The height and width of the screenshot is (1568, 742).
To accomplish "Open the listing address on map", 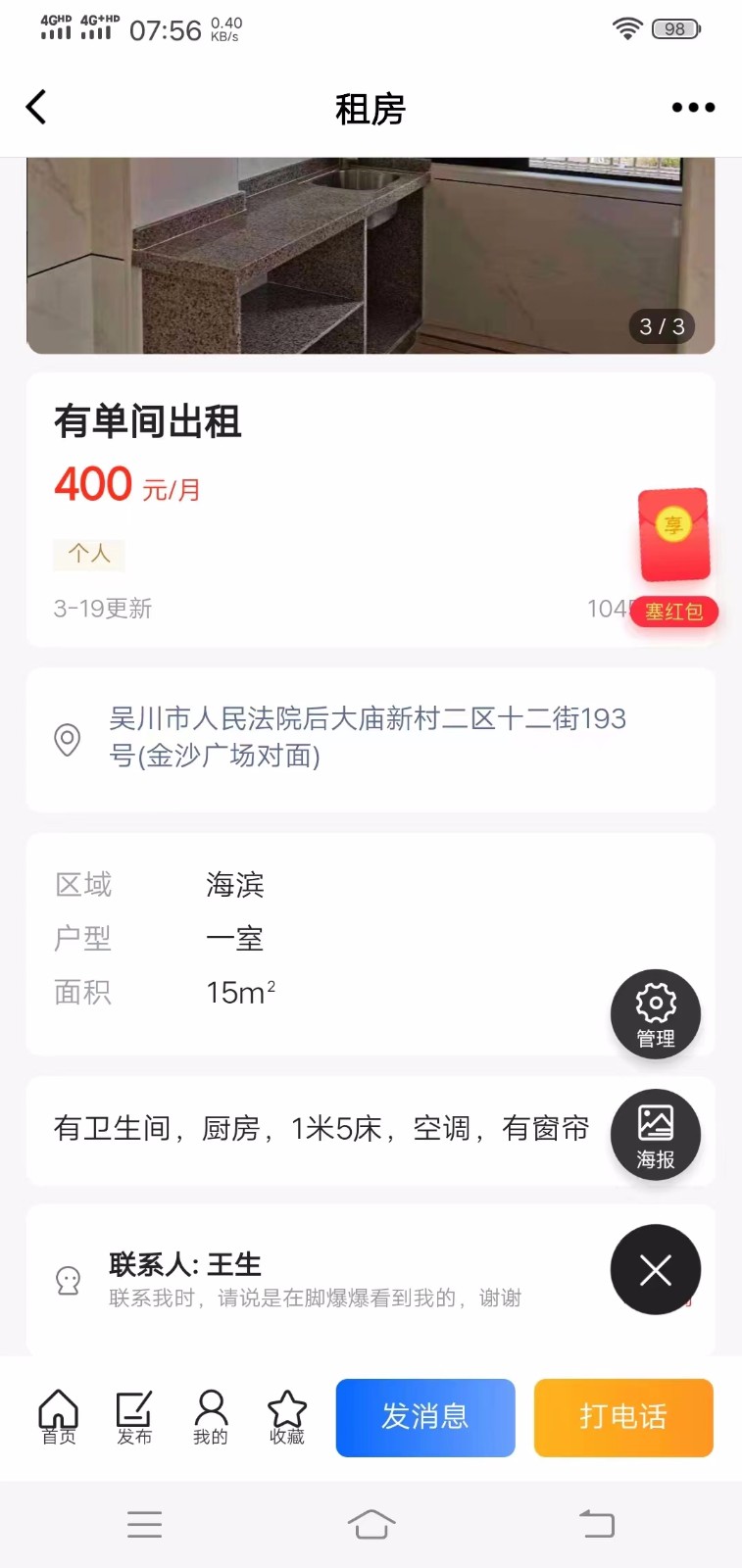I will click(367, 737).
